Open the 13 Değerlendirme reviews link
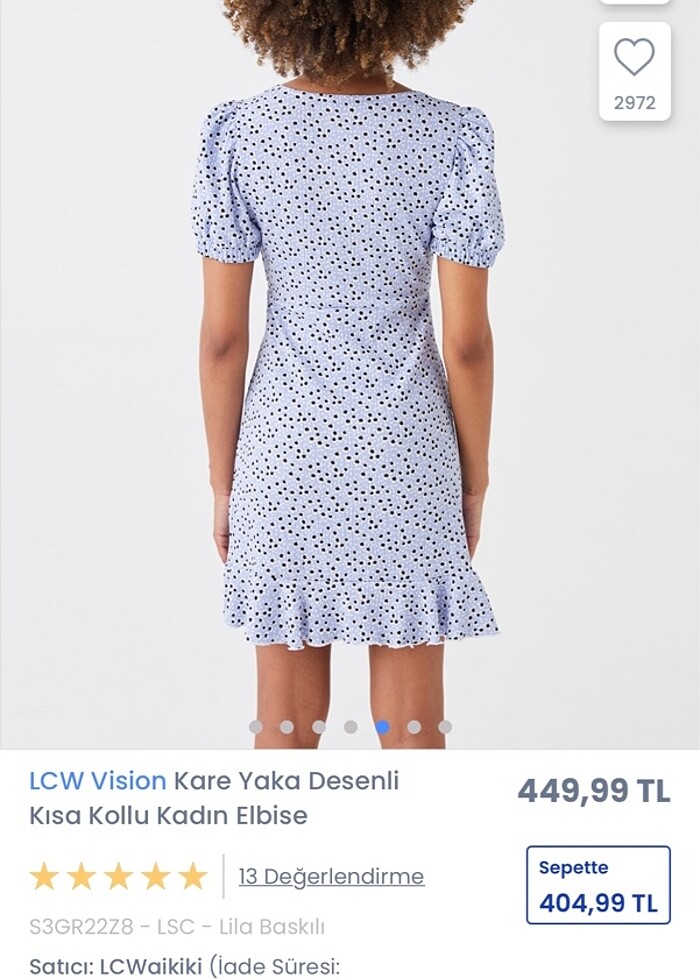The image size is (700, 980). click(x=331, y=877)
